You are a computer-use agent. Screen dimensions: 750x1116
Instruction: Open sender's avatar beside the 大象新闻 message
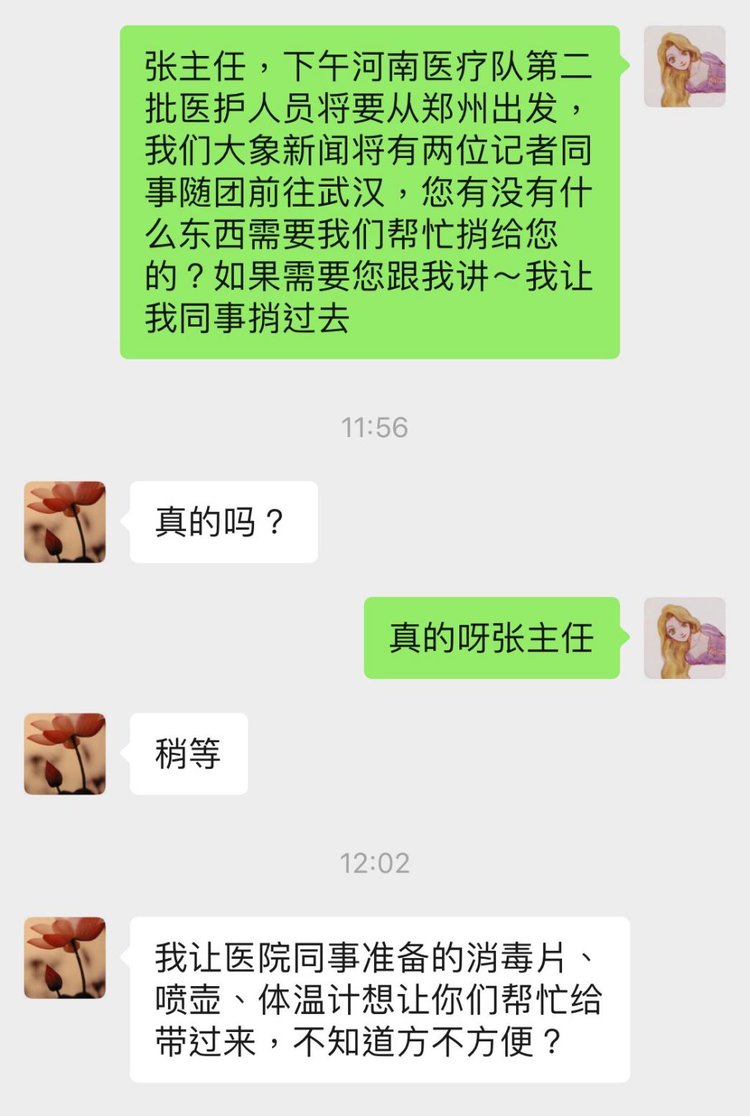(x=684, y=66)
